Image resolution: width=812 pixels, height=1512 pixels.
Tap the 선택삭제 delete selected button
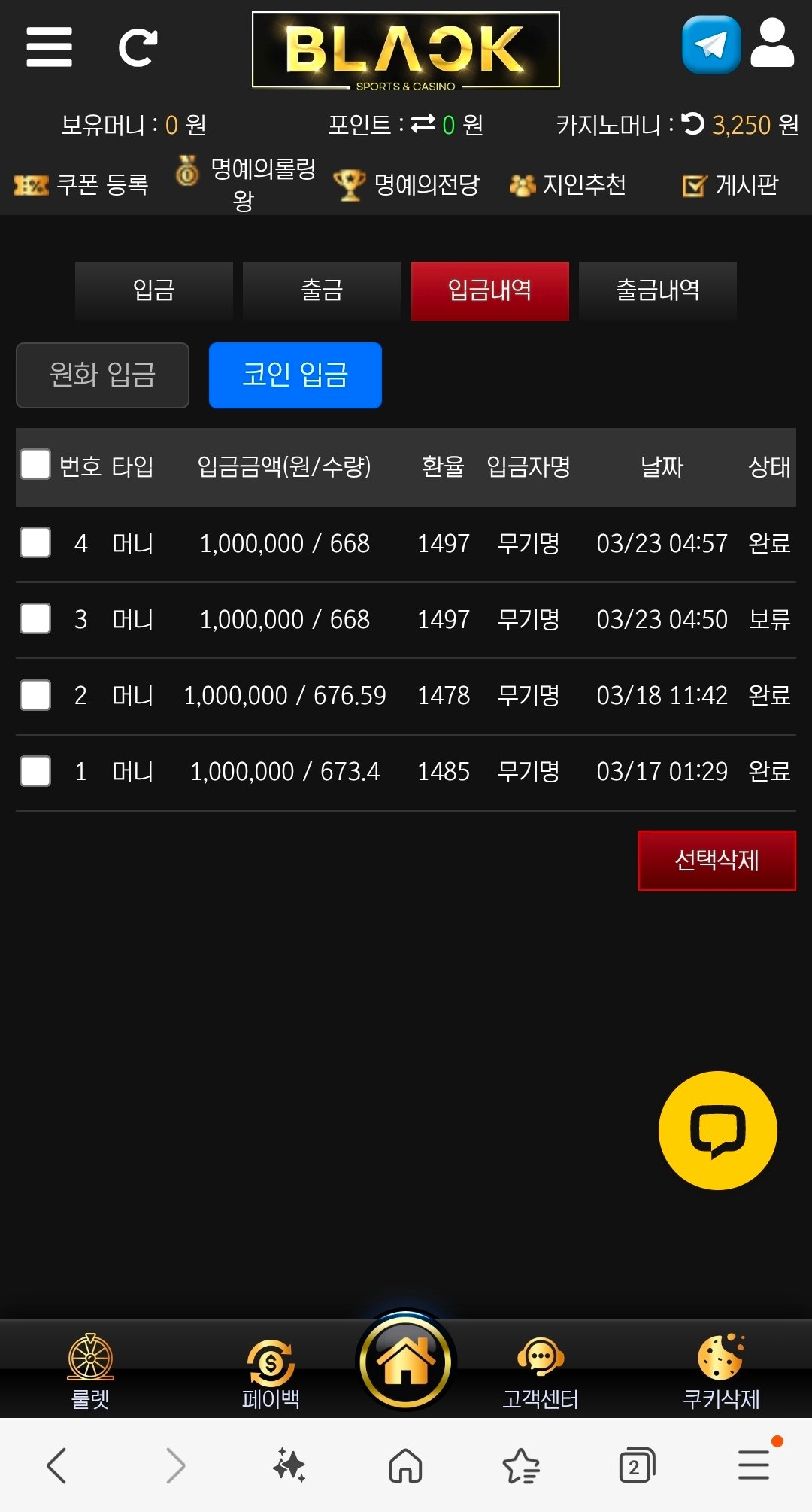tap(717, 861)
